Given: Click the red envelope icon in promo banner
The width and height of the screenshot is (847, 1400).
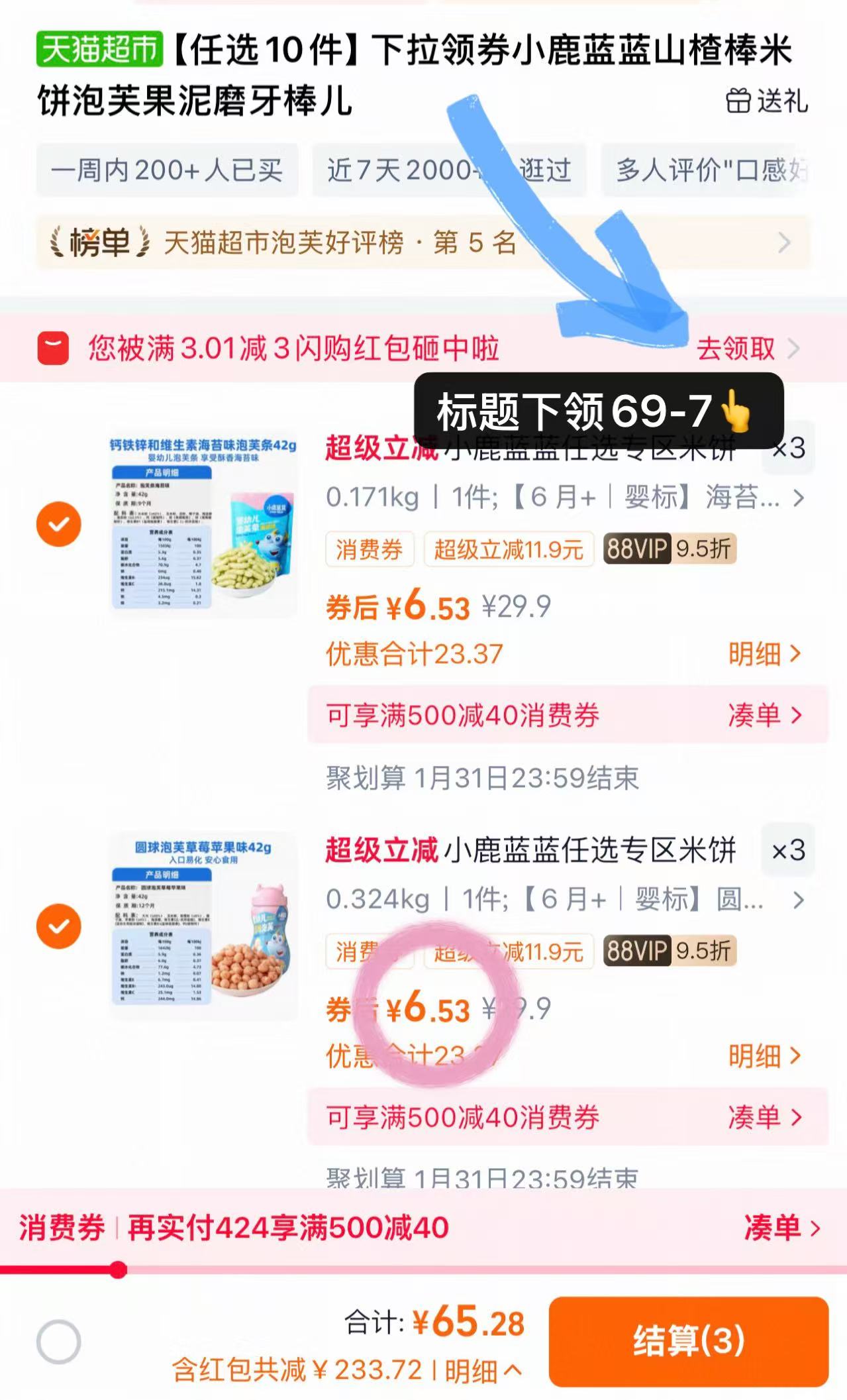Looking at the screenshot, I should point(54,349).
